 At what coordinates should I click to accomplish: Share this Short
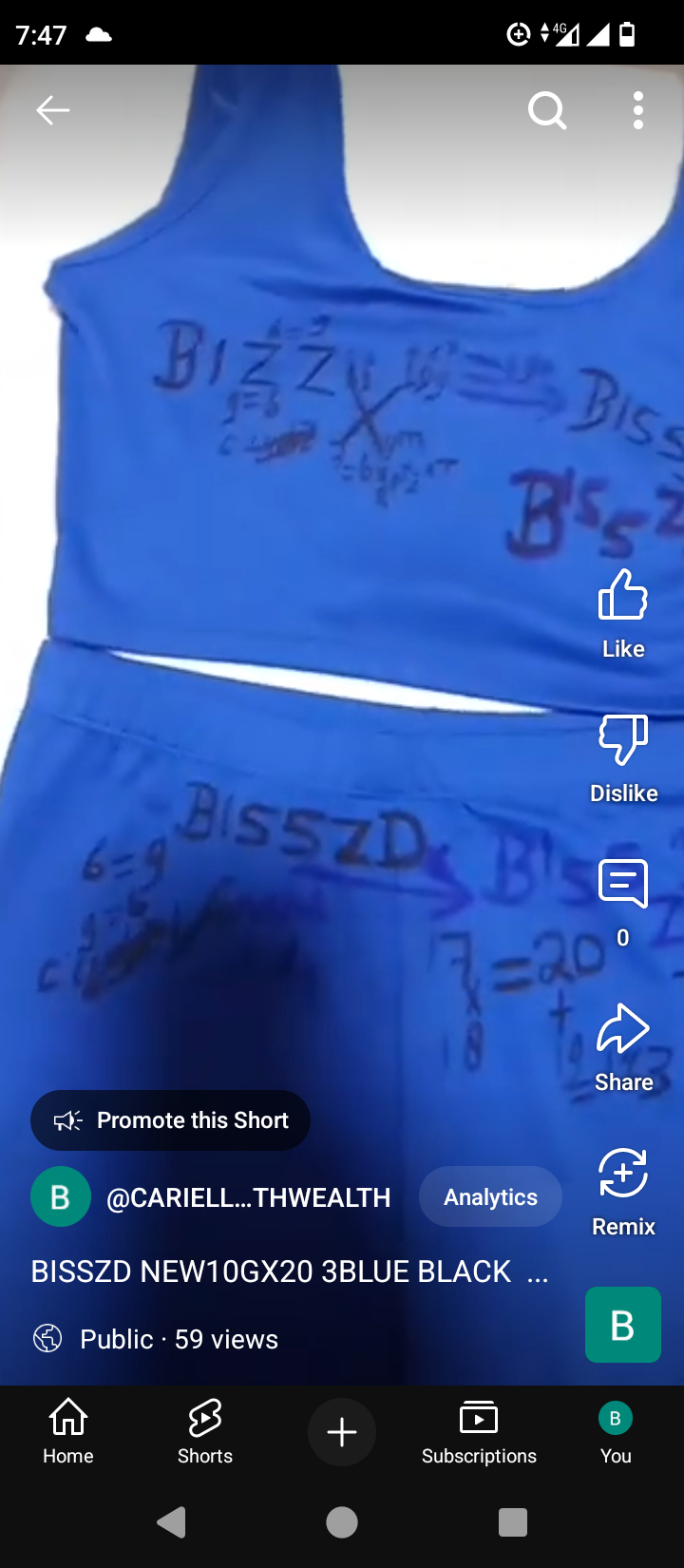pos(623,1048)
